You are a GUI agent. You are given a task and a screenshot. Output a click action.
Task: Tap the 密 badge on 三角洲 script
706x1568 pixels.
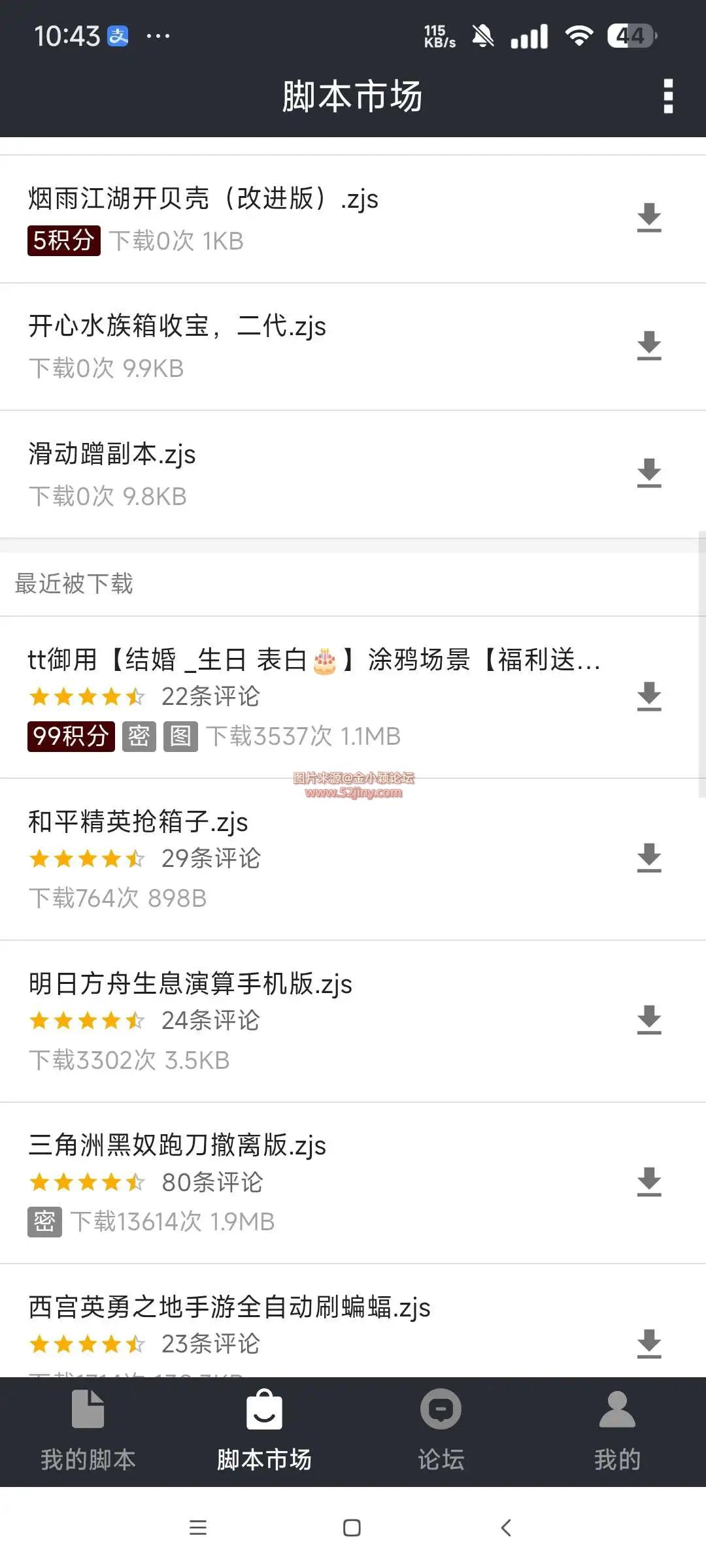pos(44,1220)
